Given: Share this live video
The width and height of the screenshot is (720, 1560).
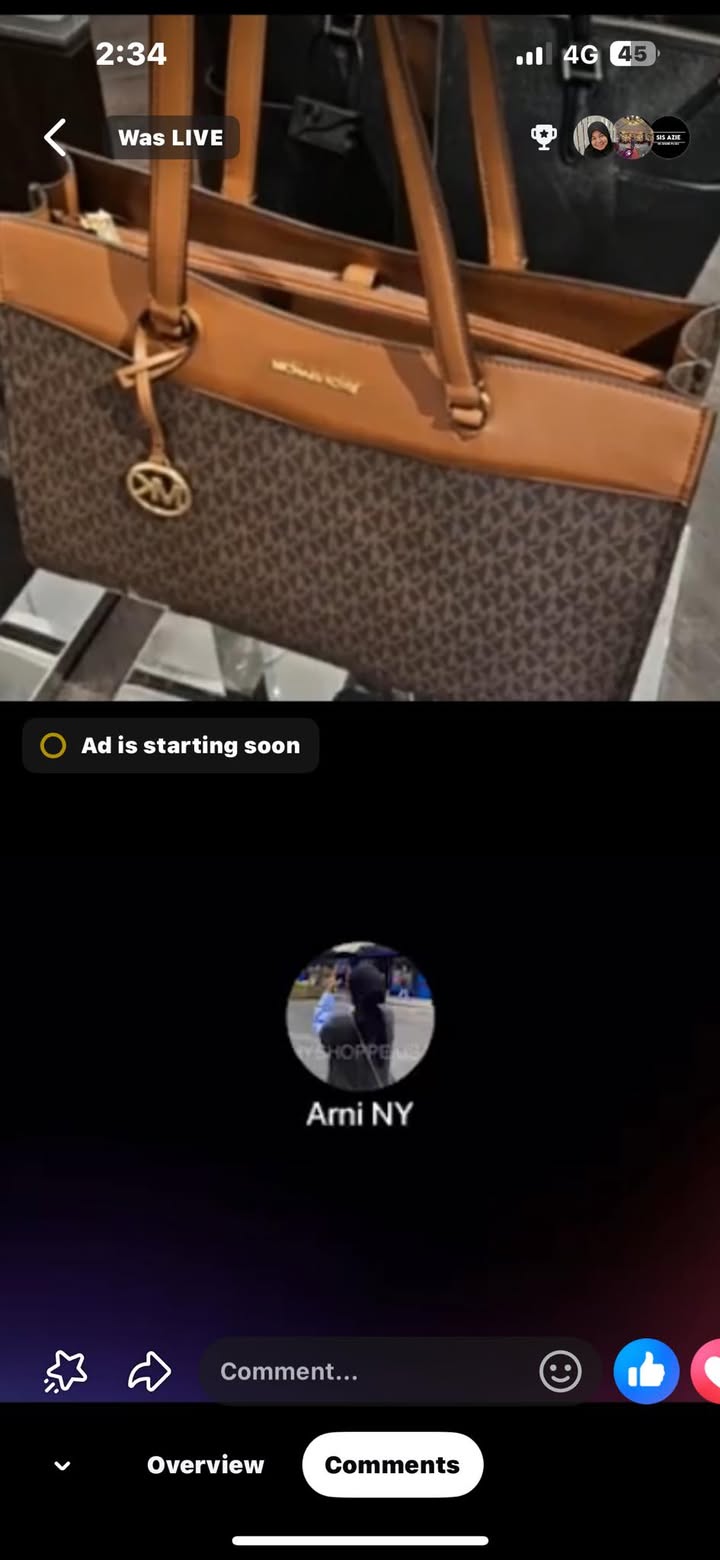Looking at the screenshot, I should coord(149,1371).
